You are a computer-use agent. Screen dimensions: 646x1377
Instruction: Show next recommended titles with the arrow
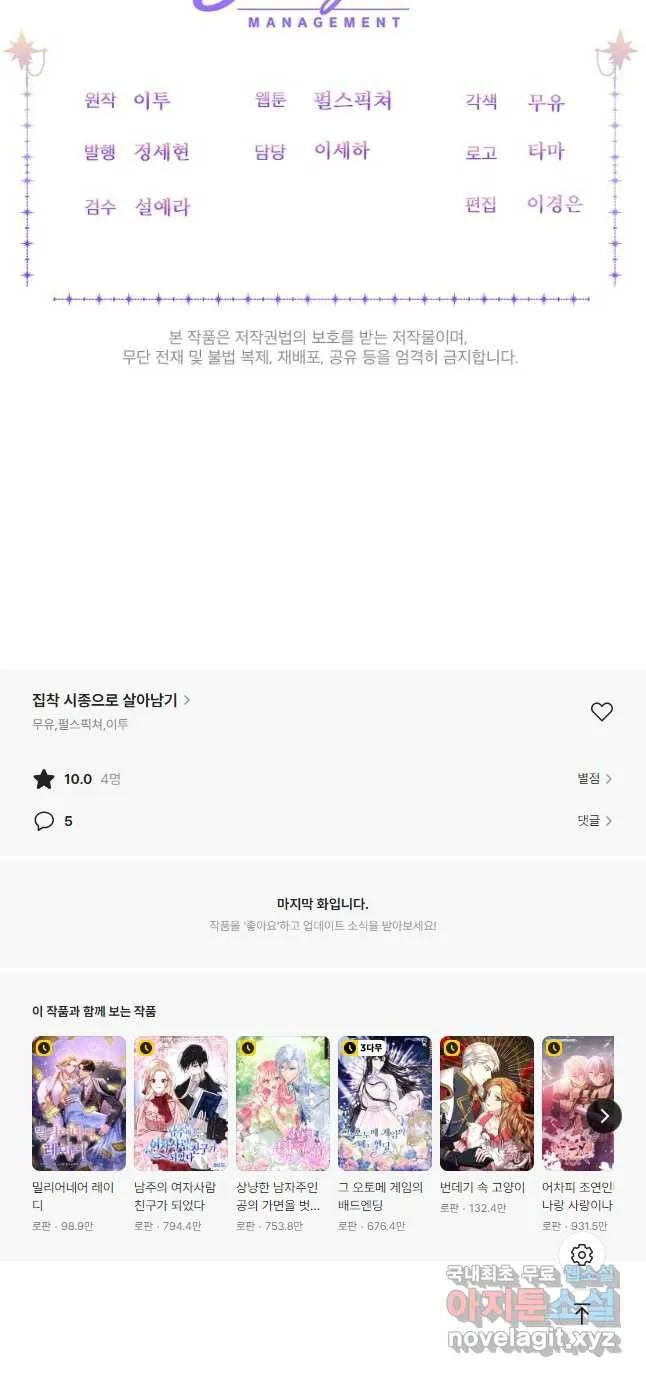click(x=604, y=1115)
